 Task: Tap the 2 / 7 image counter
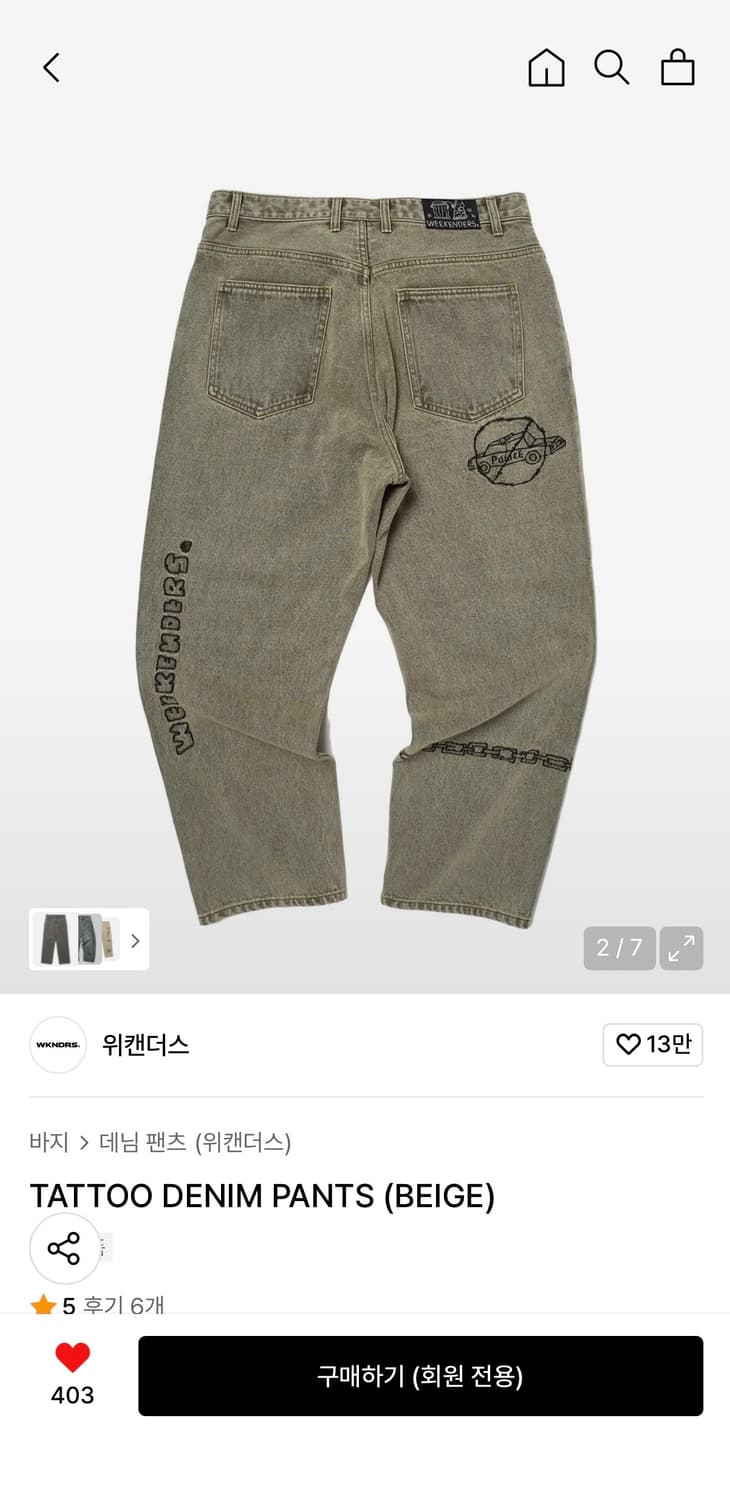click(x=618, y=947)
